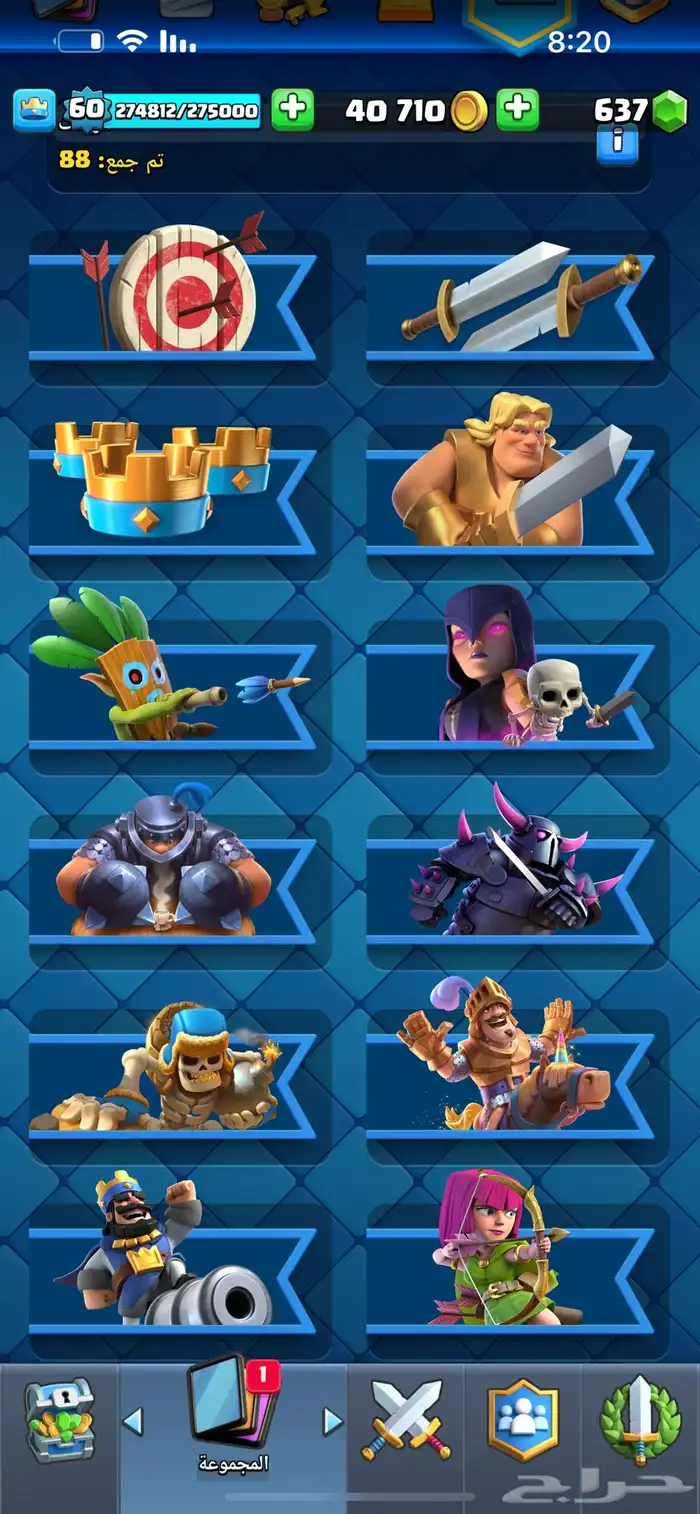Open the blue info button

(617, 144)
